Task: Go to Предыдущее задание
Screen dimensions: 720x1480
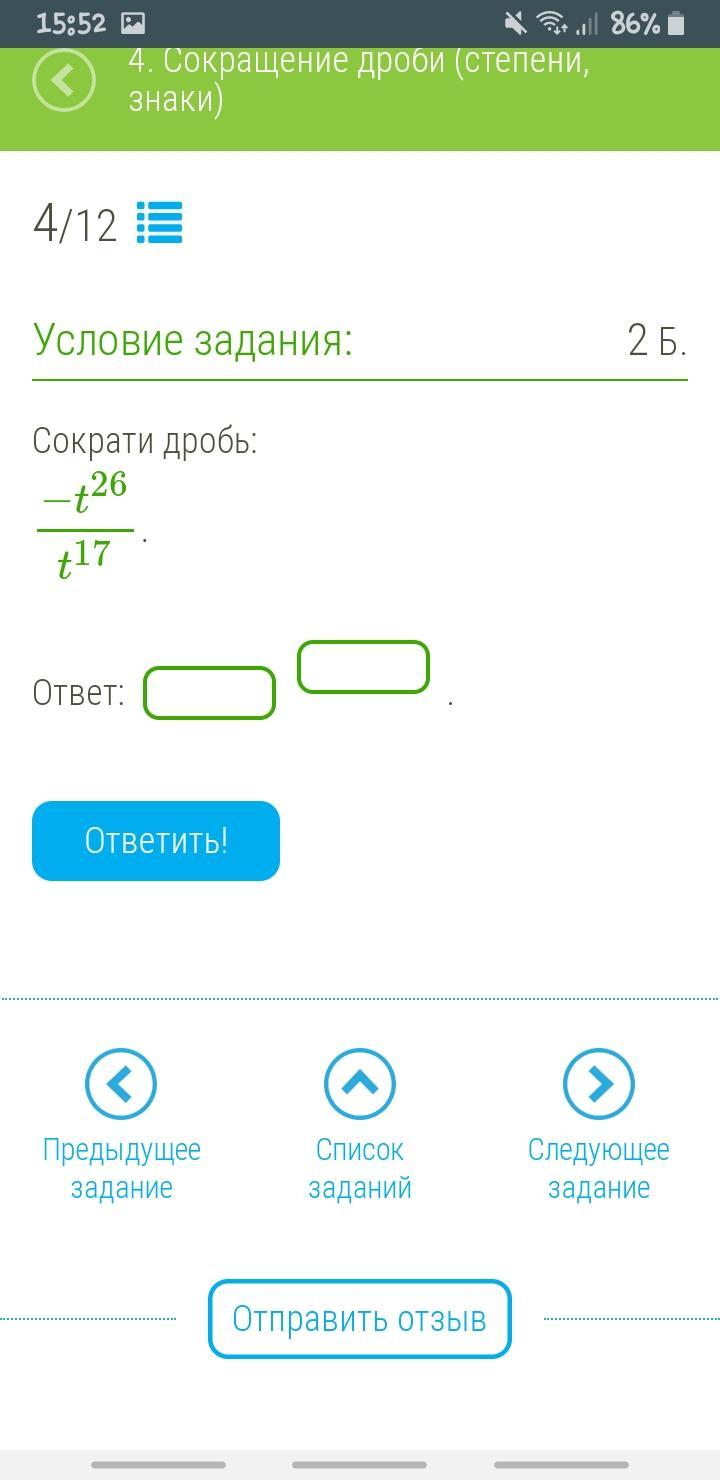Action: coord(121,1125)
